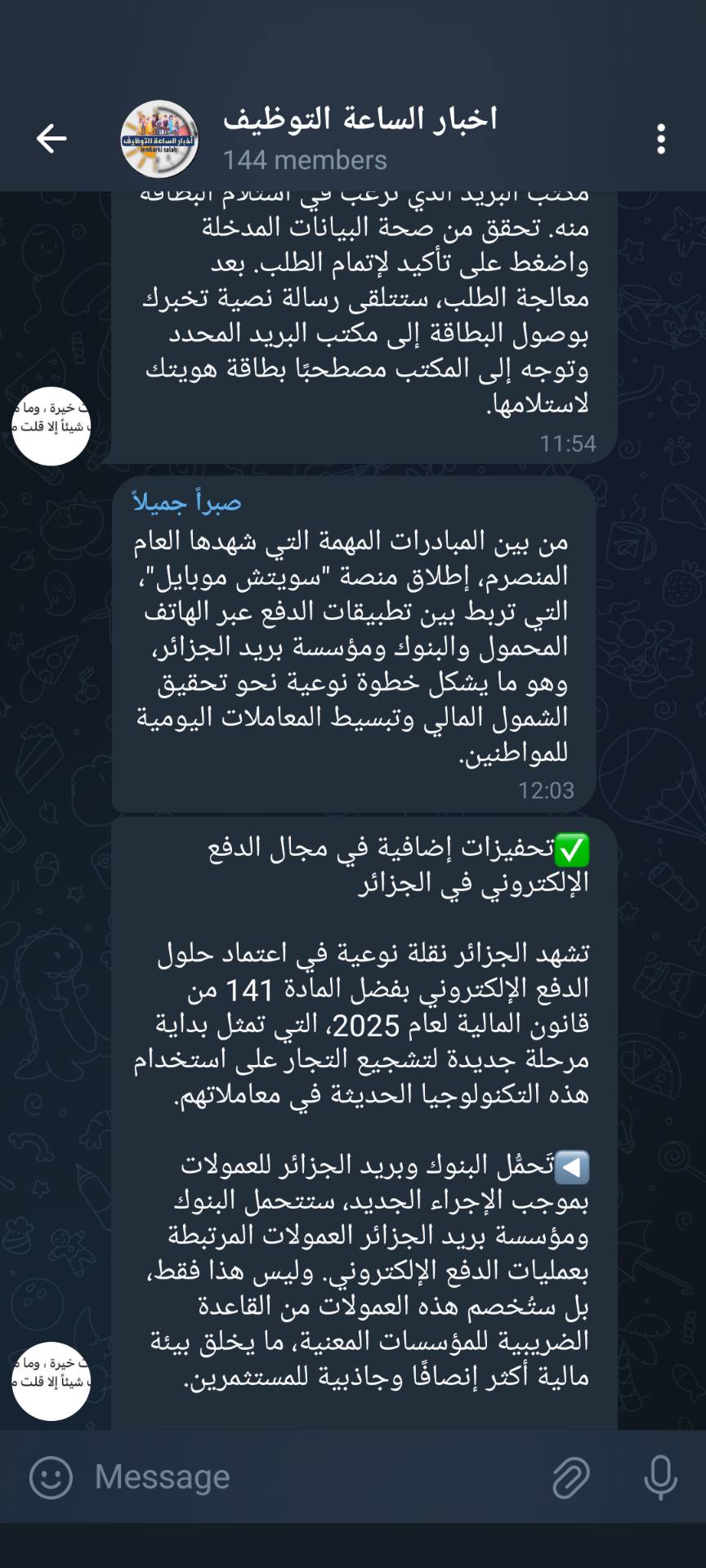Open the emoji picker smiley icon
Image resolution: width=706 pixels, height=1568 pixels.
click(x=51, y=1477)
